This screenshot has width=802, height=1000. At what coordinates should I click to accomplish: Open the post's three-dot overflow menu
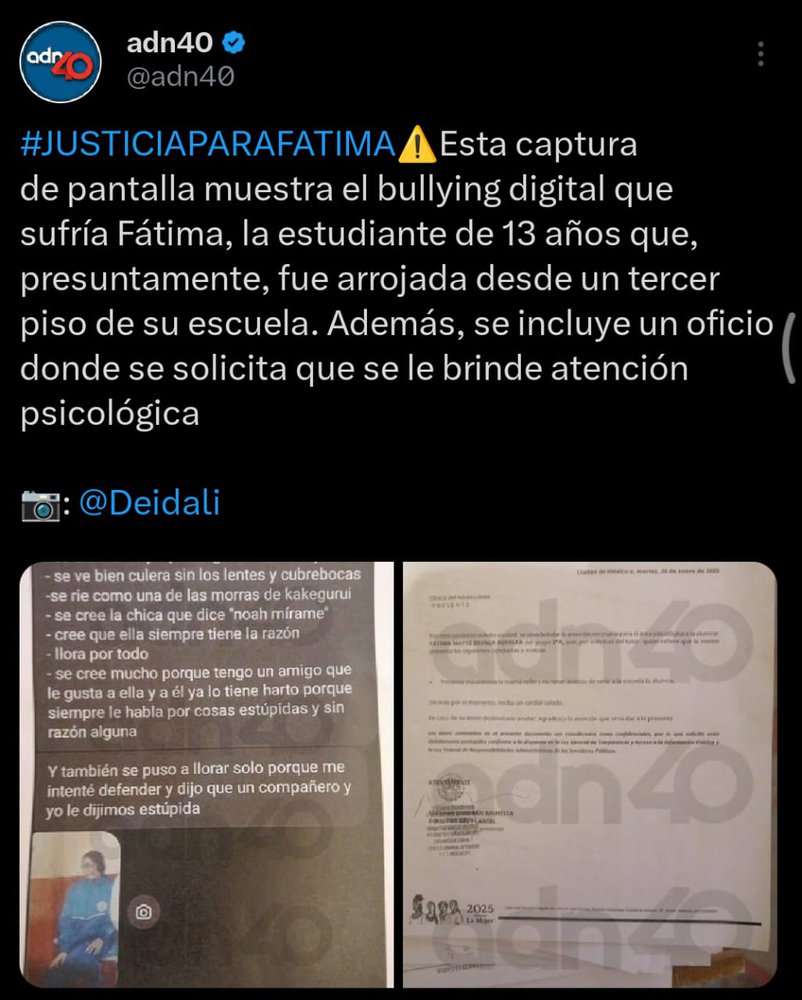tap(762, 54)
